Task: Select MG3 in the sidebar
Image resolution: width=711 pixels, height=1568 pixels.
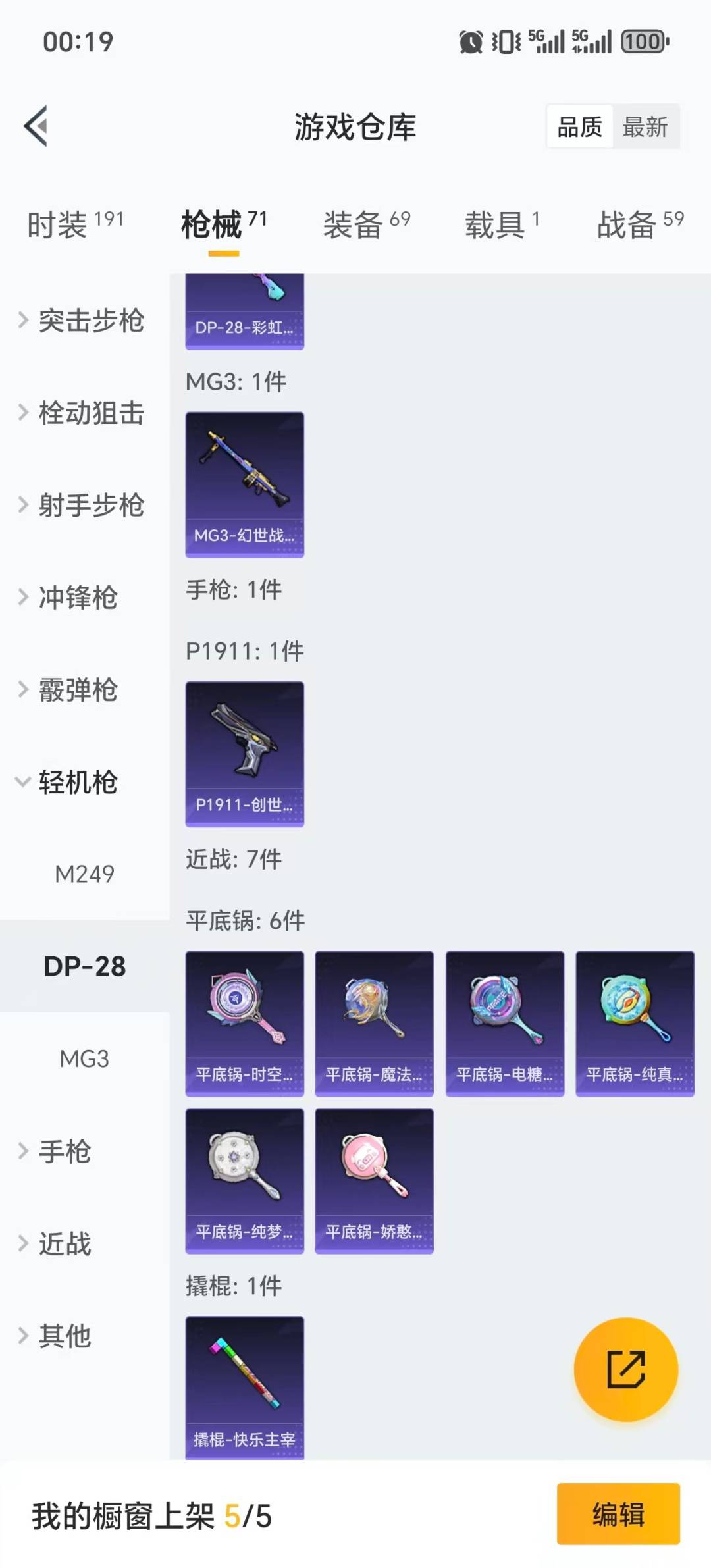Action: [x=84, y=1058]
